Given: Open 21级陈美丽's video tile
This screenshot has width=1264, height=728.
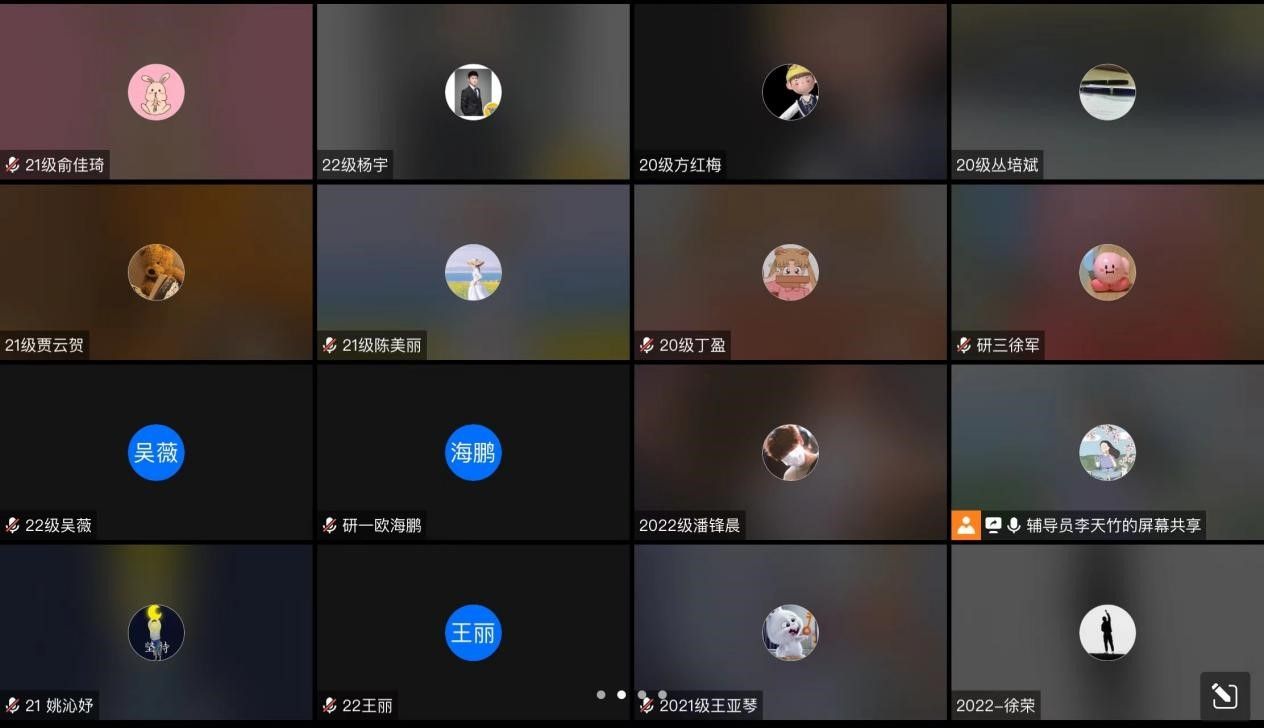Looking at the screenshot, I should [x=473, y=272].
